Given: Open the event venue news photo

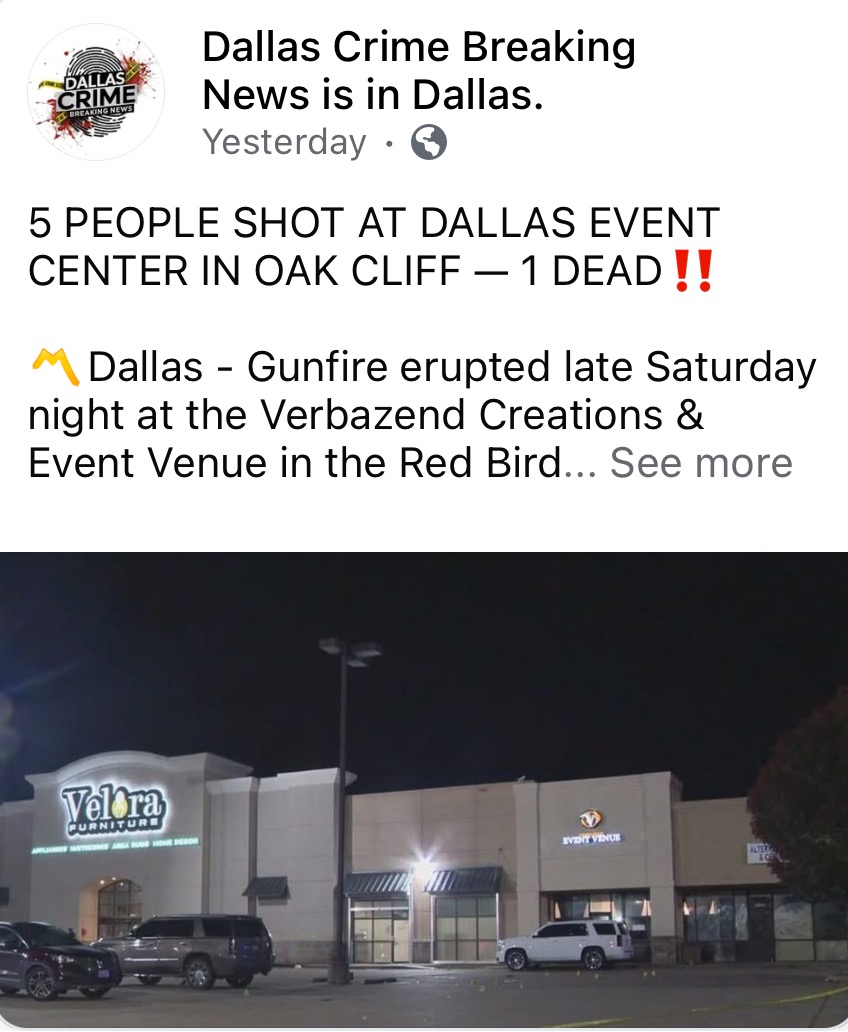Looking at the screenshot, I should [x=424, y=790].
